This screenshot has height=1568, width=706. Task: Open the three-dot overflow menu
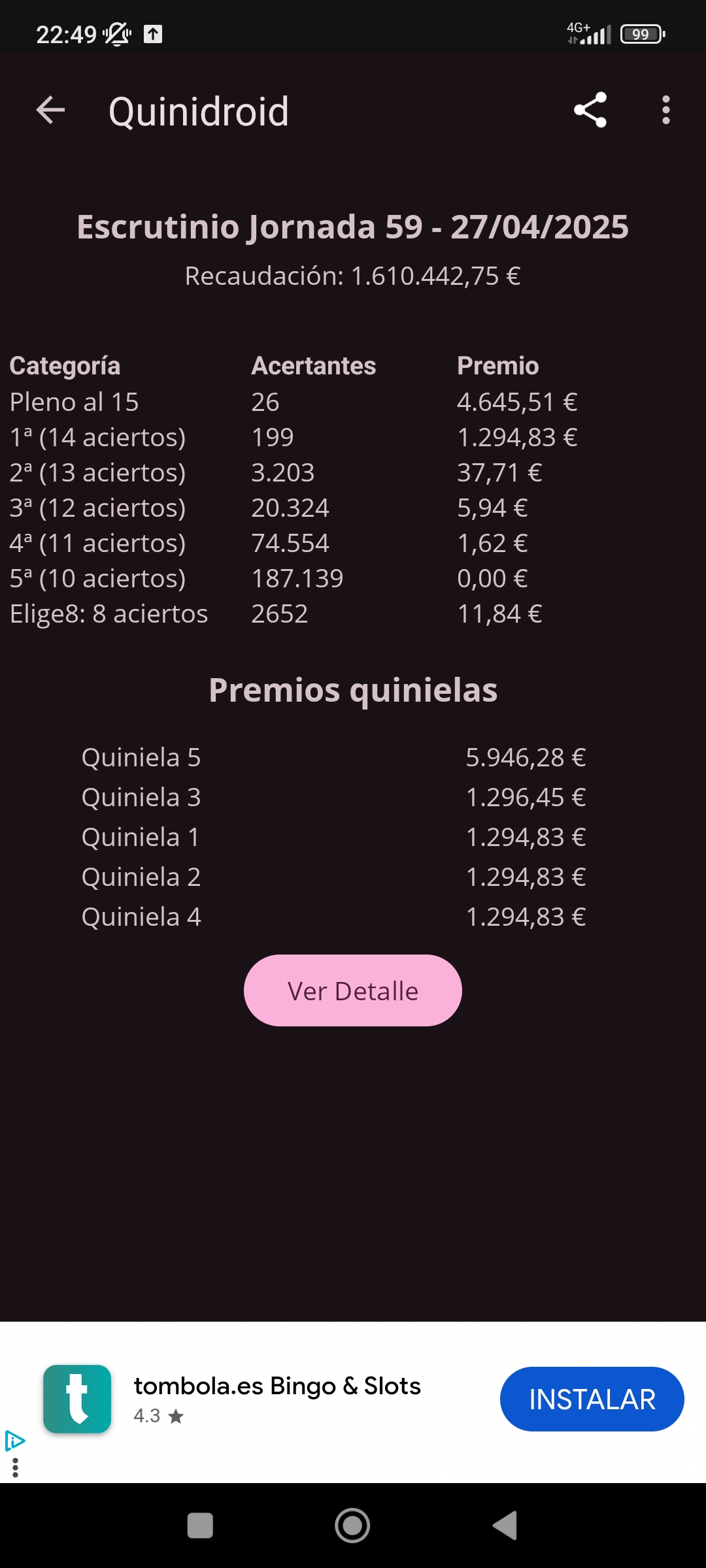665,110
